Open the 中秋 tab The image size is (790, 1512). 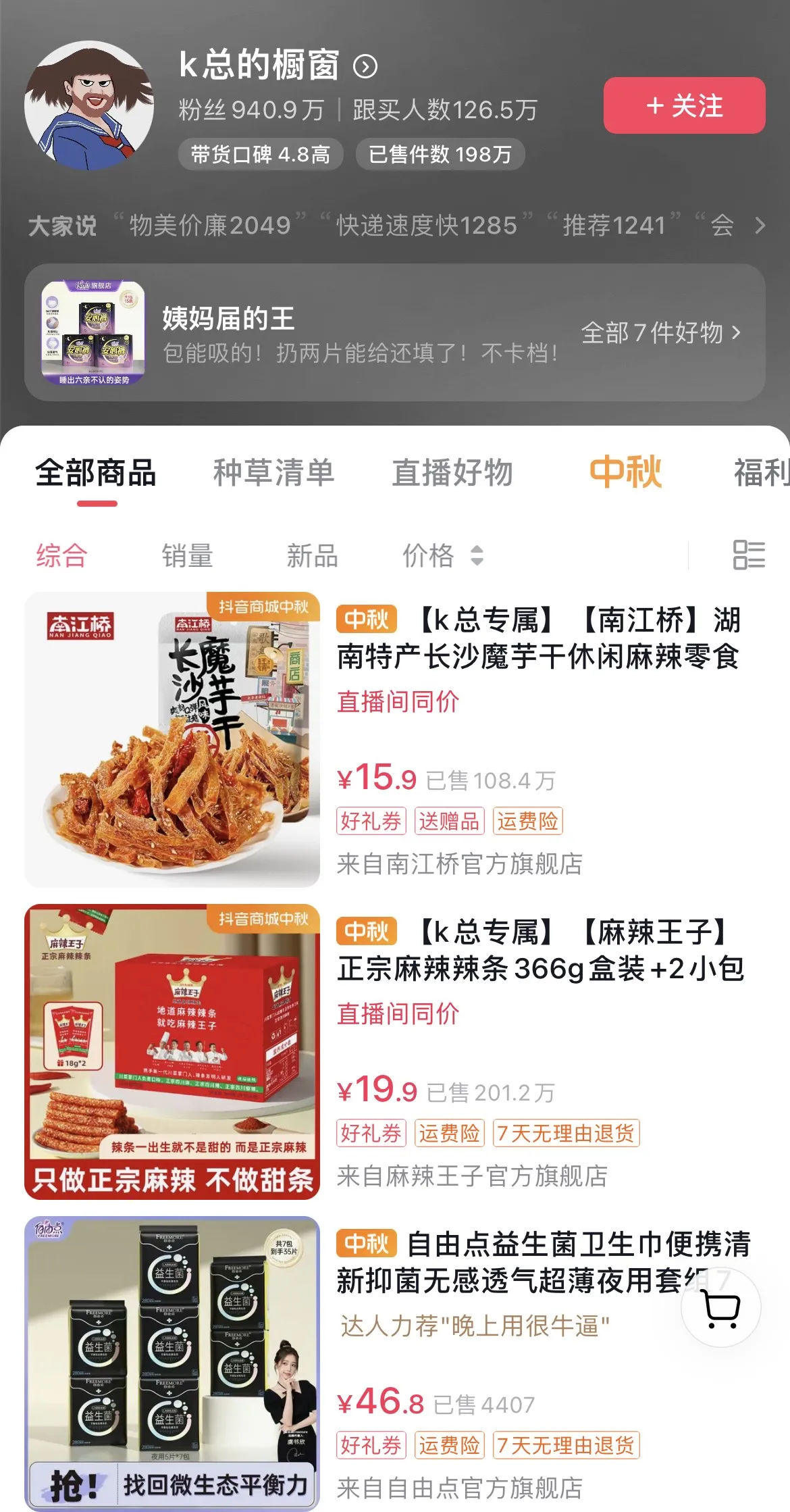point(625,472)
